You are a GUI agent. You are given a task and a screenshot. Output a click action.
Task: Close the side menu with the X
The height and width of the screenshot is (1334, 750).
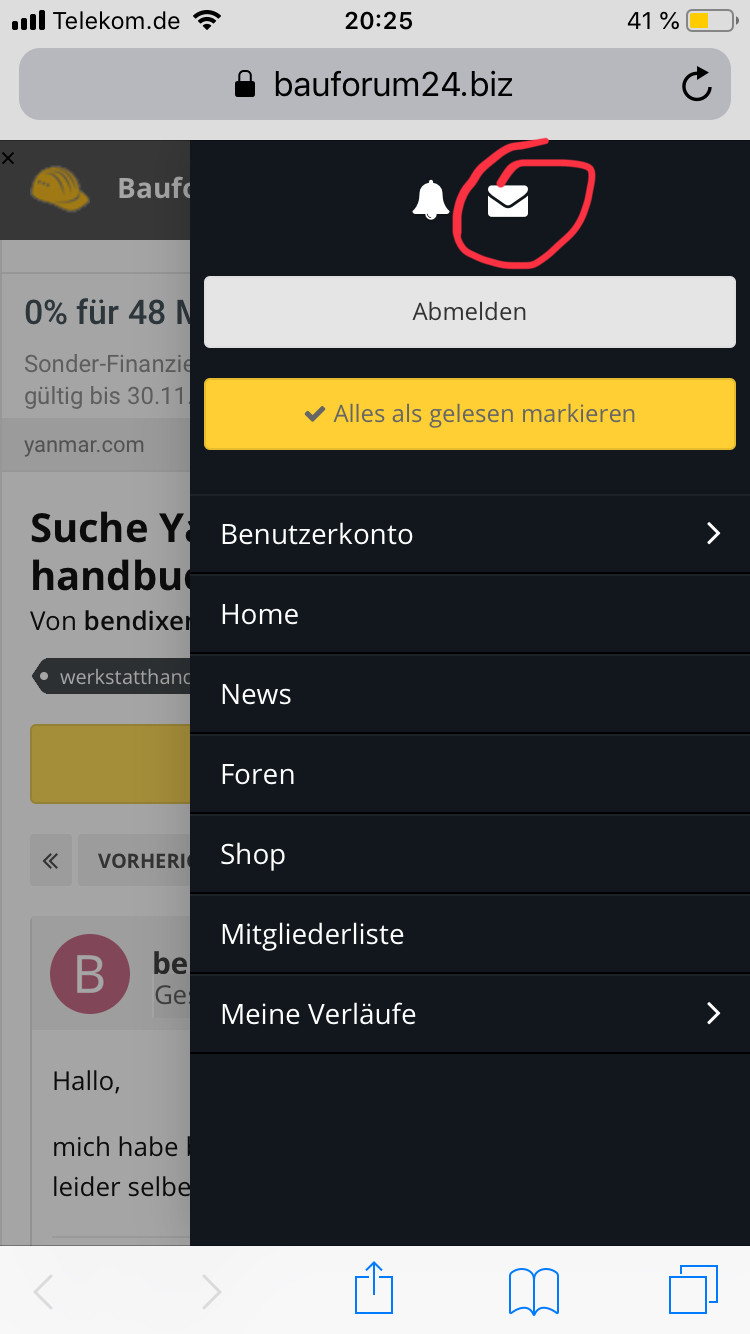pyautogui.click(x=8, y=158)
